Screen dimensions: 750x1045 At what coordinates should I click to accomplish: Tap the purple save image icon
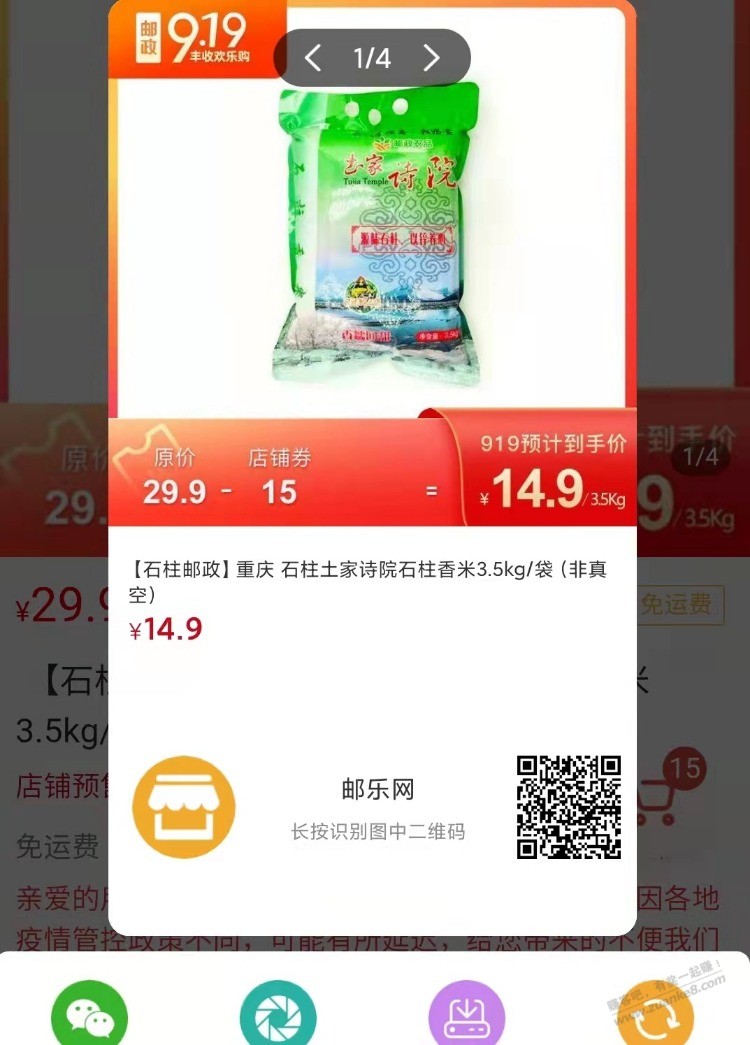pyautogui.click(x=466, y=1014)
